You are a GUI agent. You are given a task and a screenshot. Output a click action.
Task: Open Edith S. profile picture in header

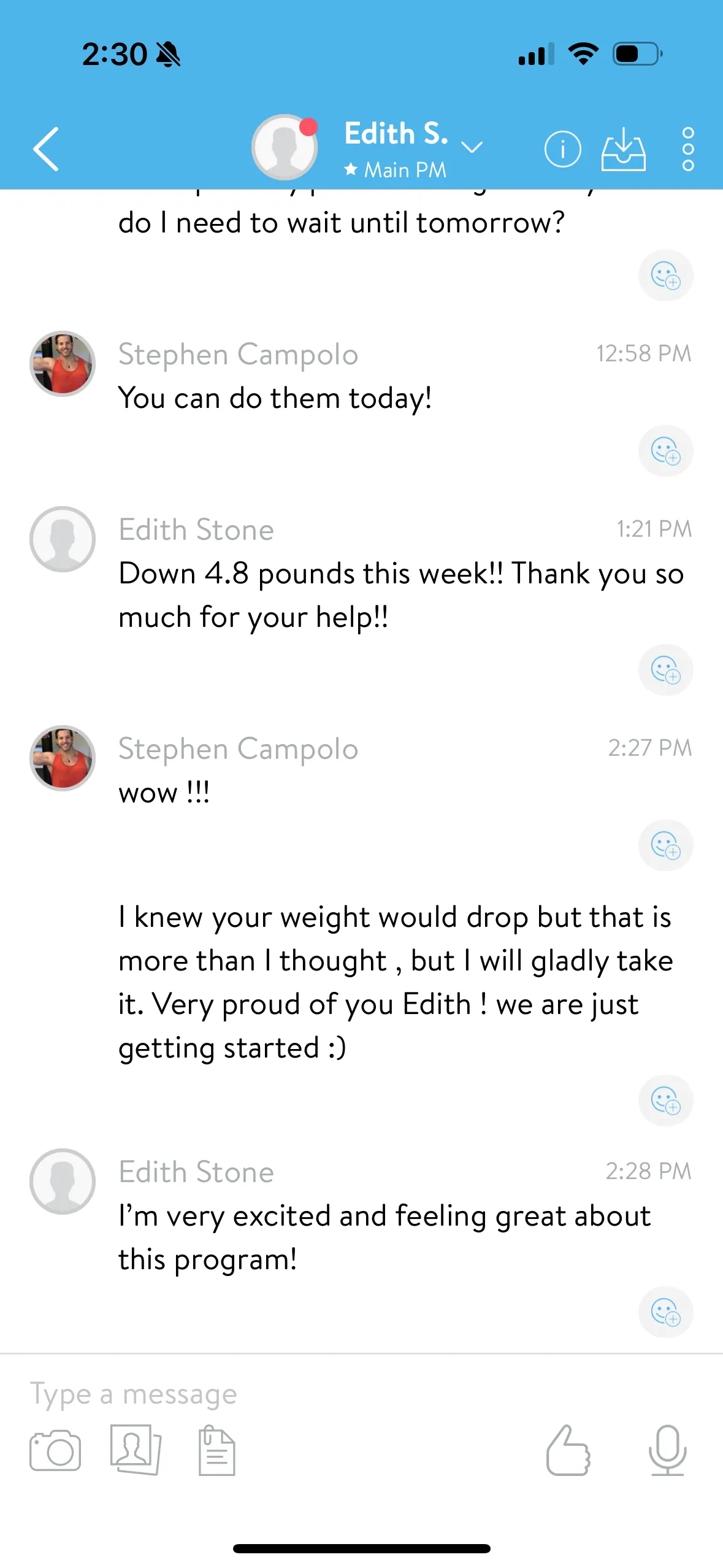point(285,147)
